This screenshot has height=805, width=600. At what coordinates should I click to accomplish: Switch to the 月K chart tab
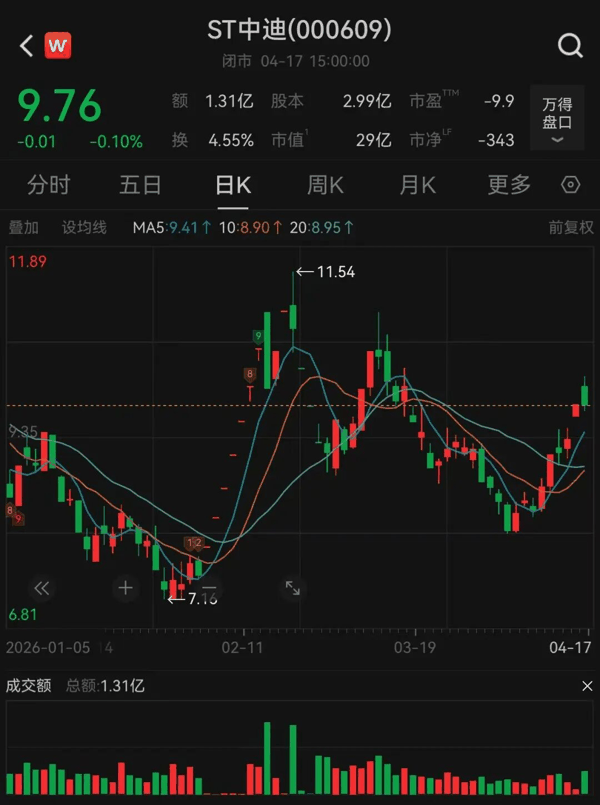pos(417,185)
